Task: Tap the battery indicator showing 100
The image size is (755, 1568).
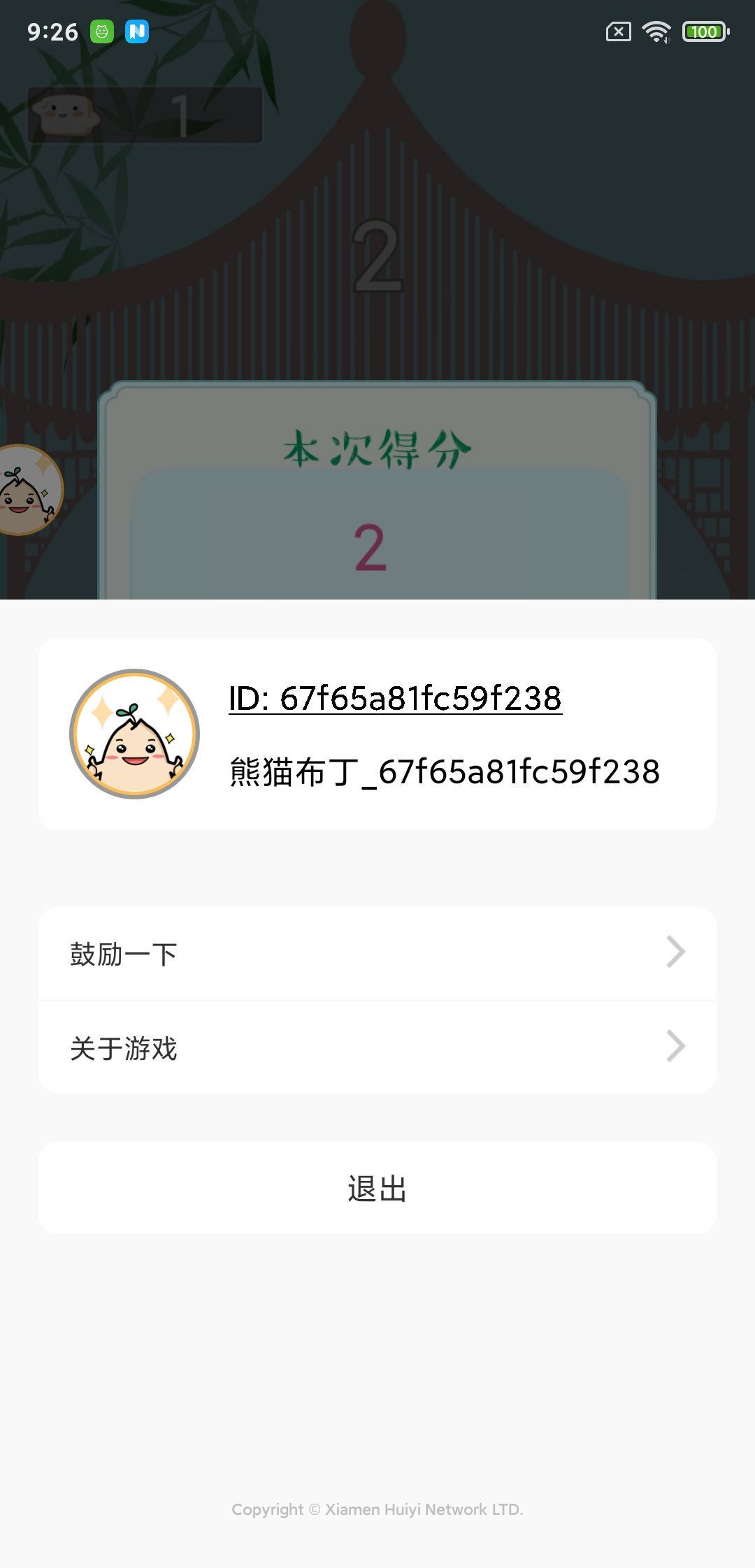Action: [704, 31]
